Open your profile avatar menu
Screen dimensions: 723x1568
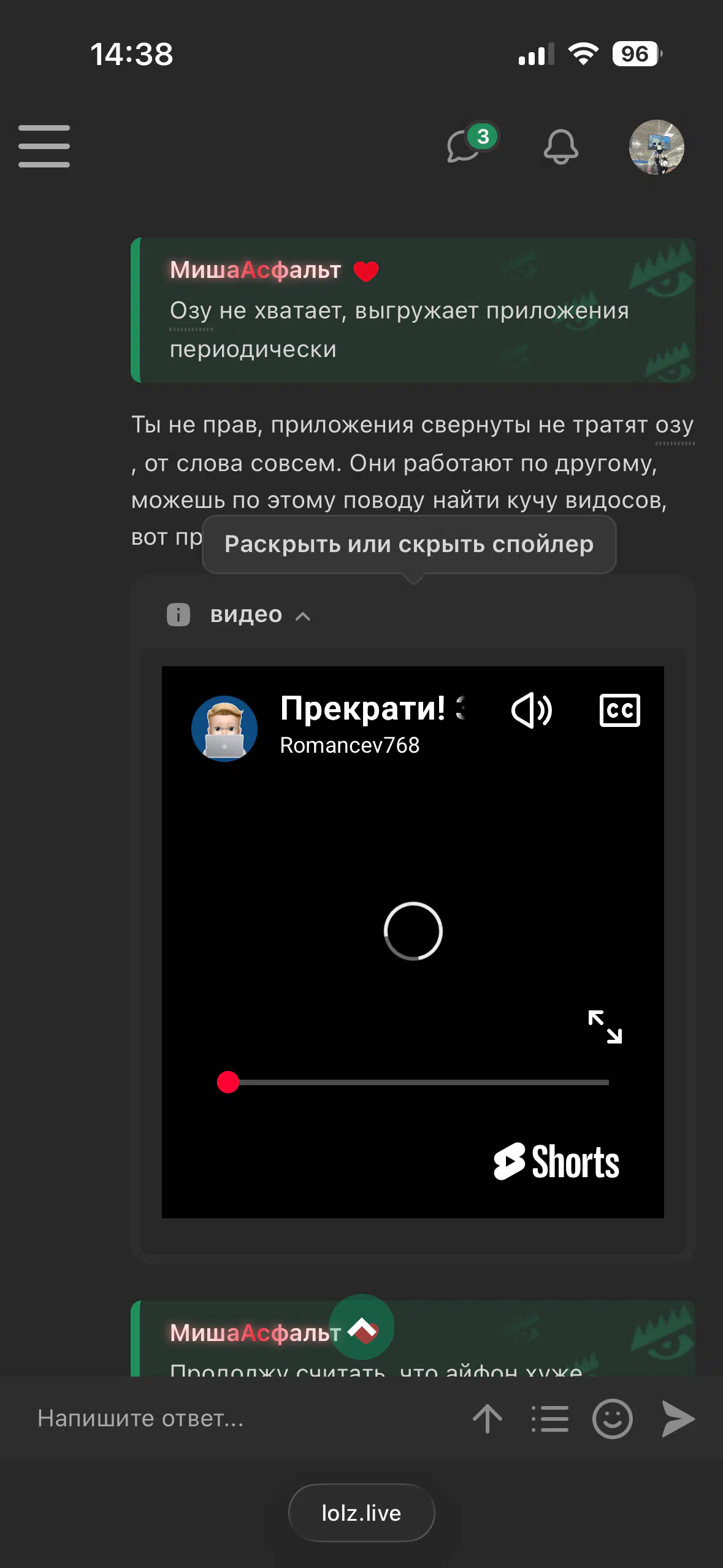pos(656,147)
